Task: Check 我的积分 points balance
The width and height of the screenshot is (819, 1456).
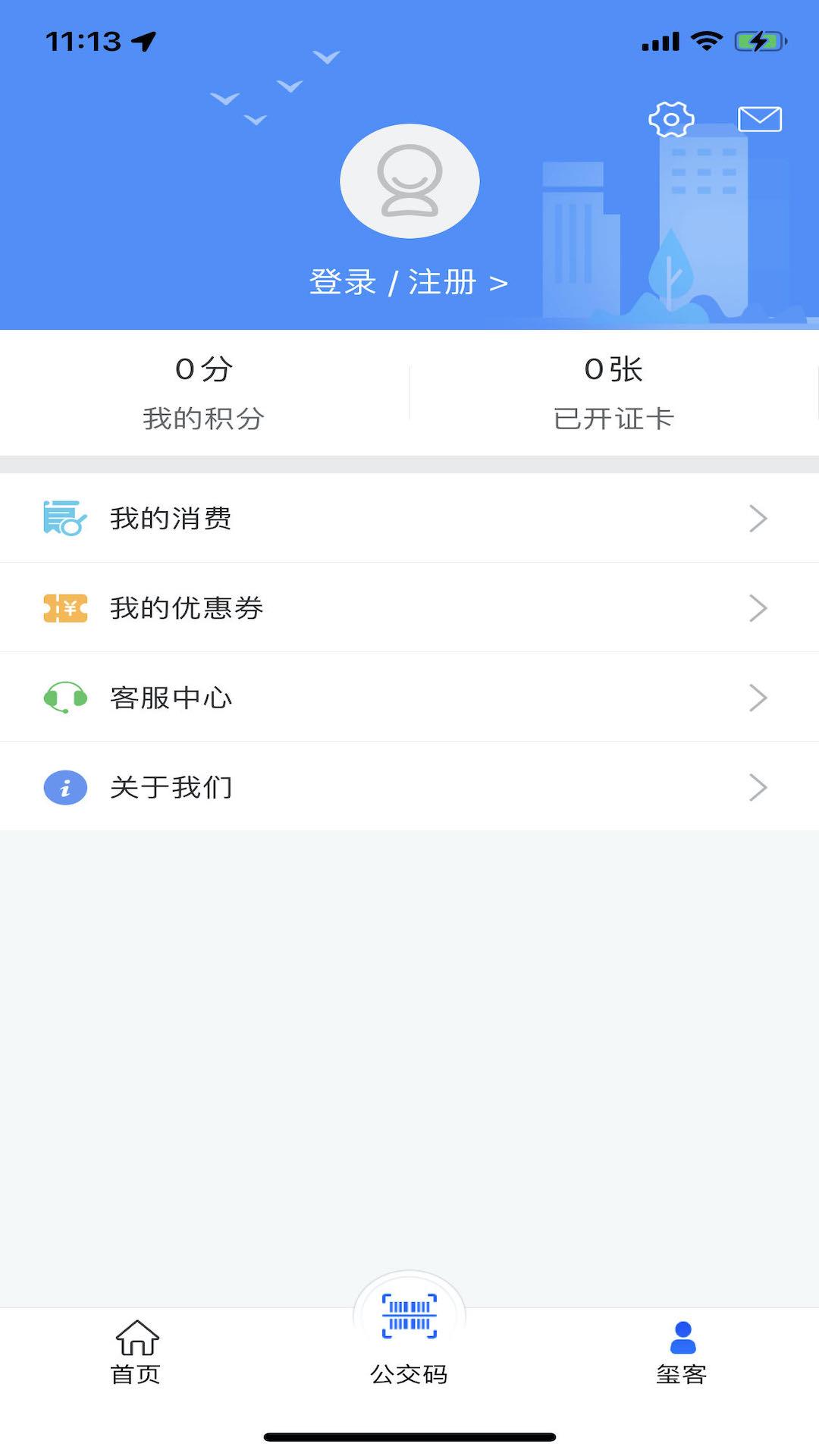Action: [205, 391]
